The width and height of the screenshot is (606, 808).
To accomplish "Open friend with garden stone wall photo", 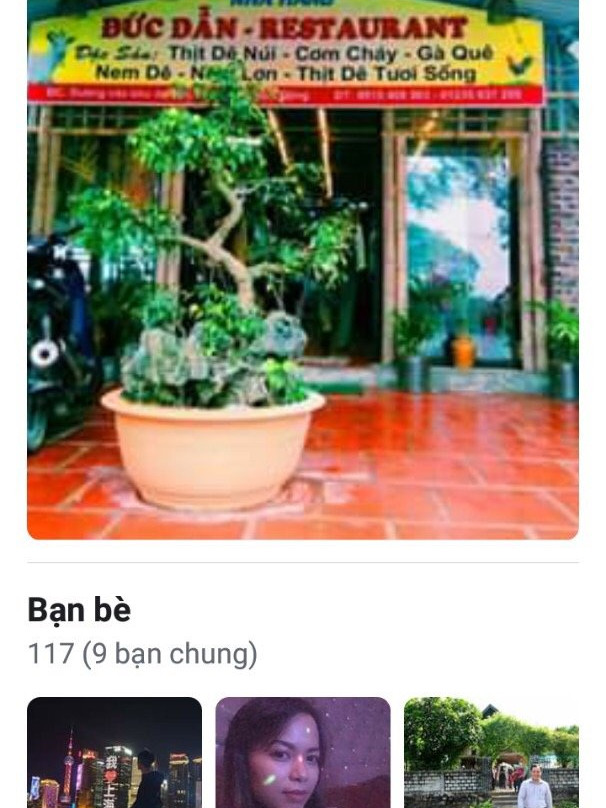I will click(490, 752).
